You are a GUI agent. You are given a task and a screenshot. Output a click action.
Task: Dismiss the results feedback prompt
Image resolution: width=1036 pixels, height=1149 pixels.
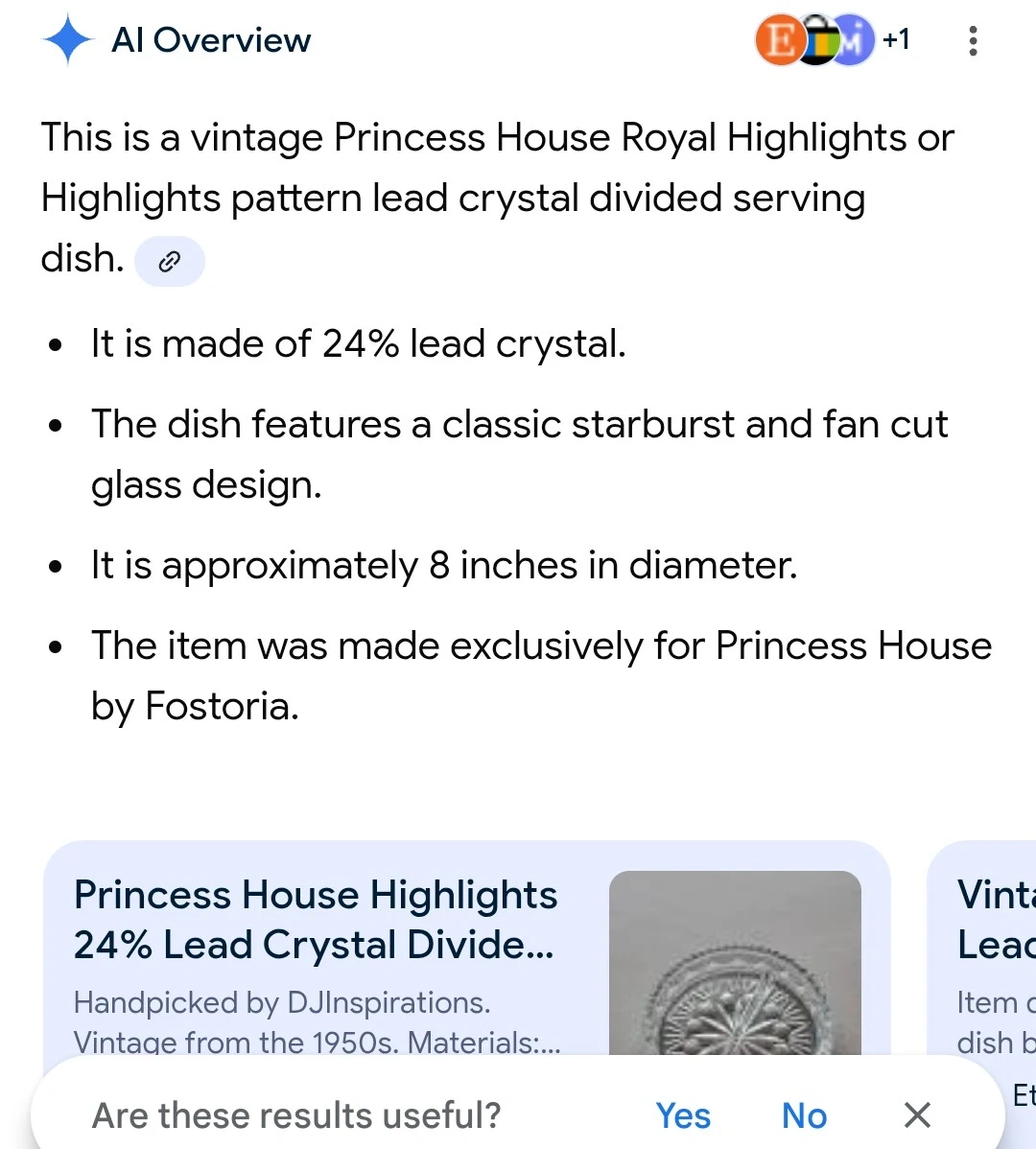pos(917,1115)
